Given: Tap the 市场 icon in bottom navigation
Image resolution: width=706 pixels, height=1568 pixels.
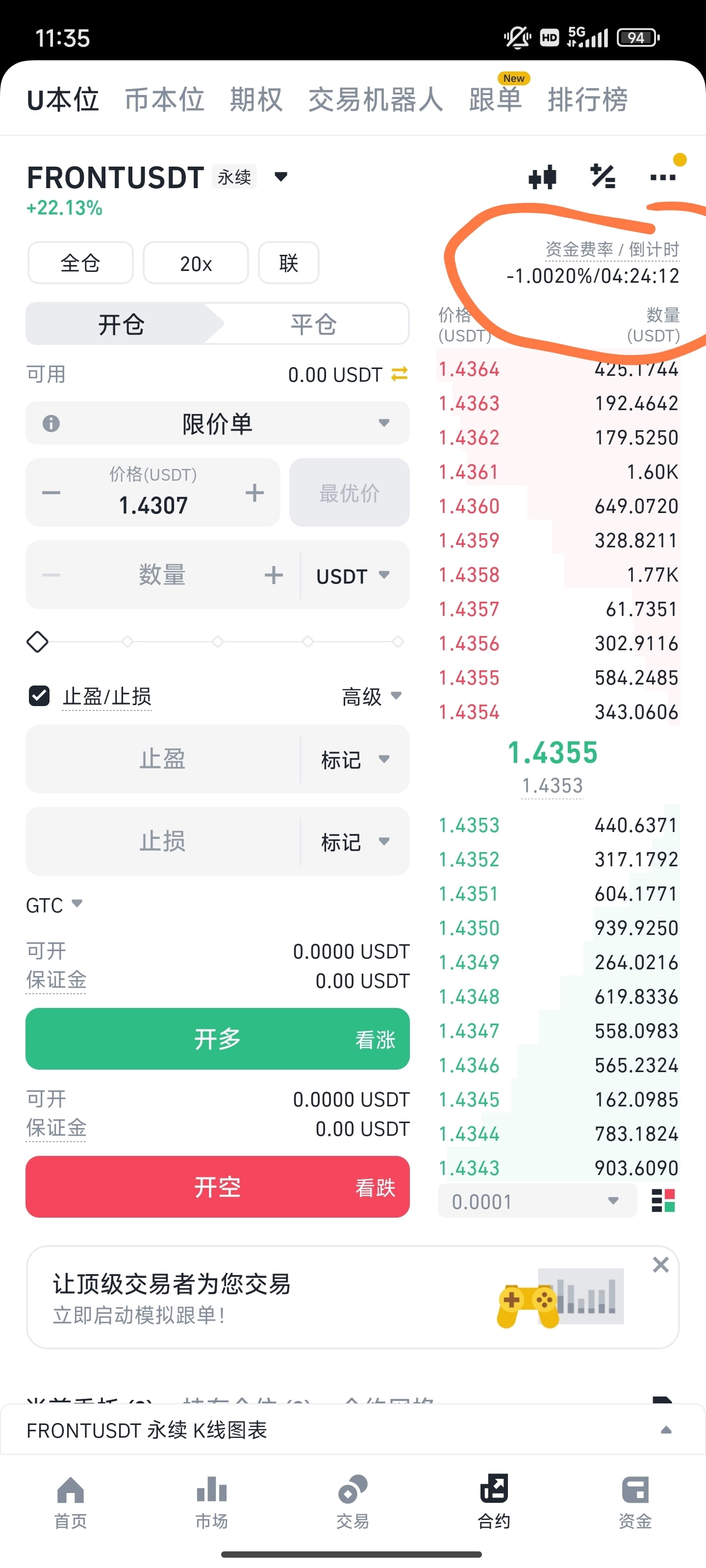Looking at the screenshot, I should 210,1503.
